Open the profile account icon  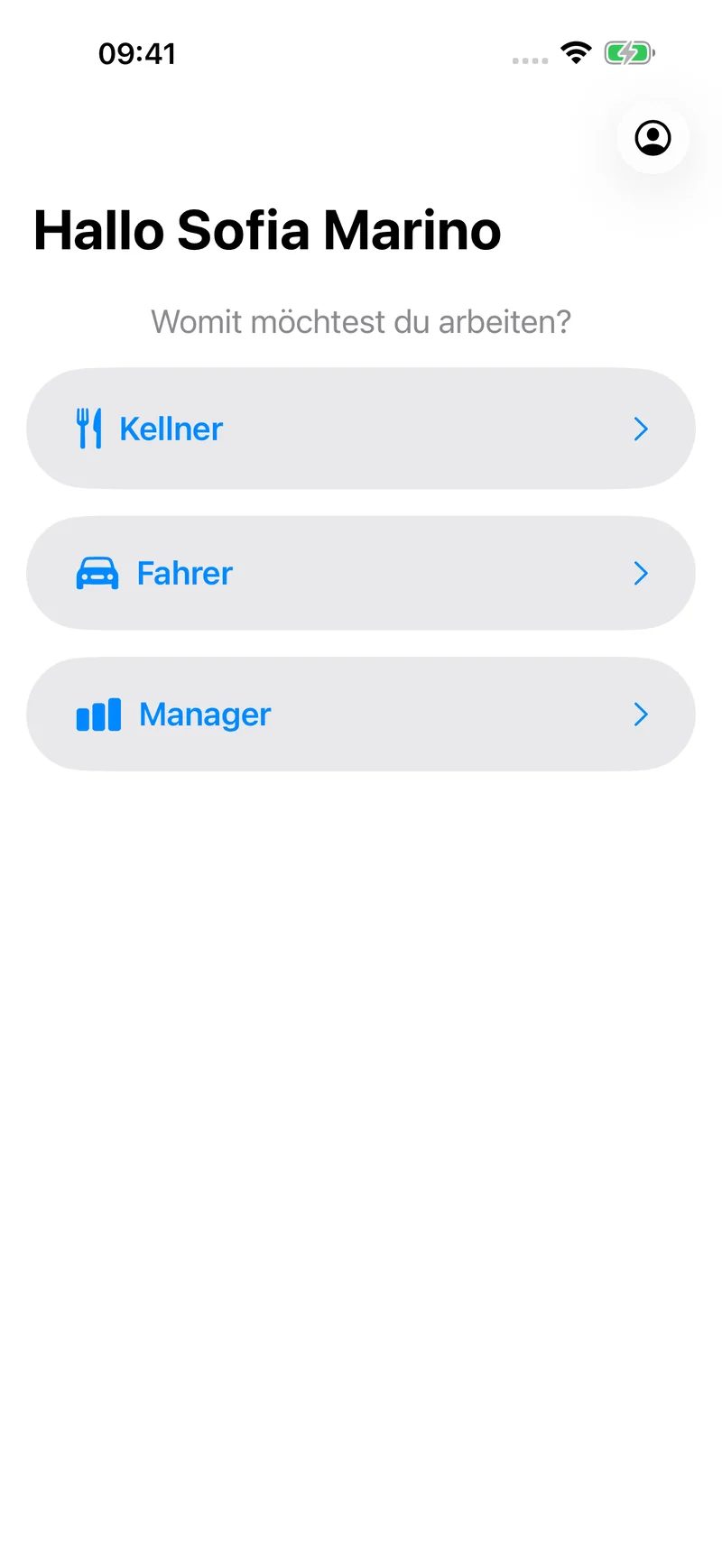coord(653,138)
